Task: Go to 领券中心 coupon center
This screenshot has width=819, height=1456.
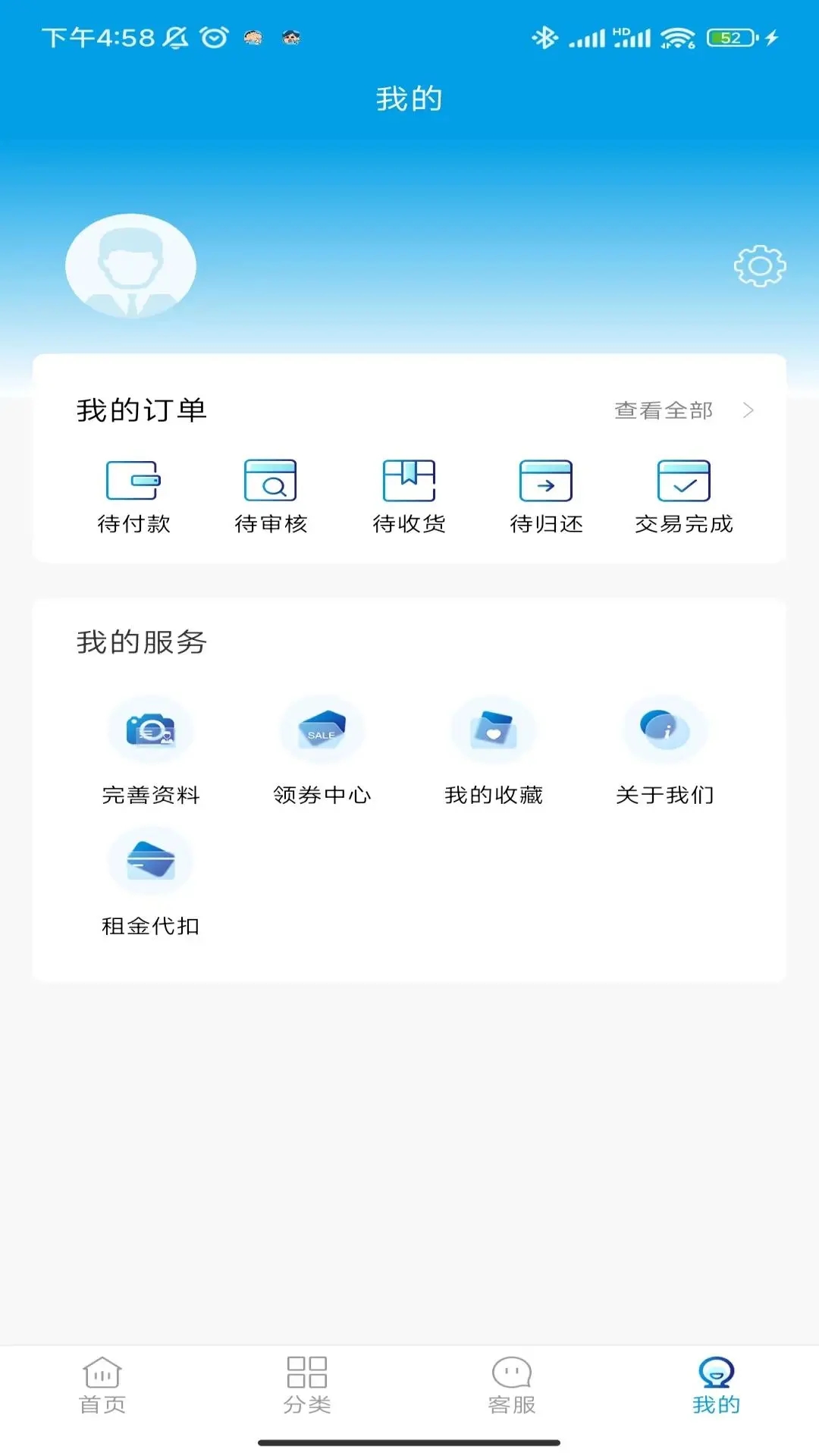Action: 322,751
